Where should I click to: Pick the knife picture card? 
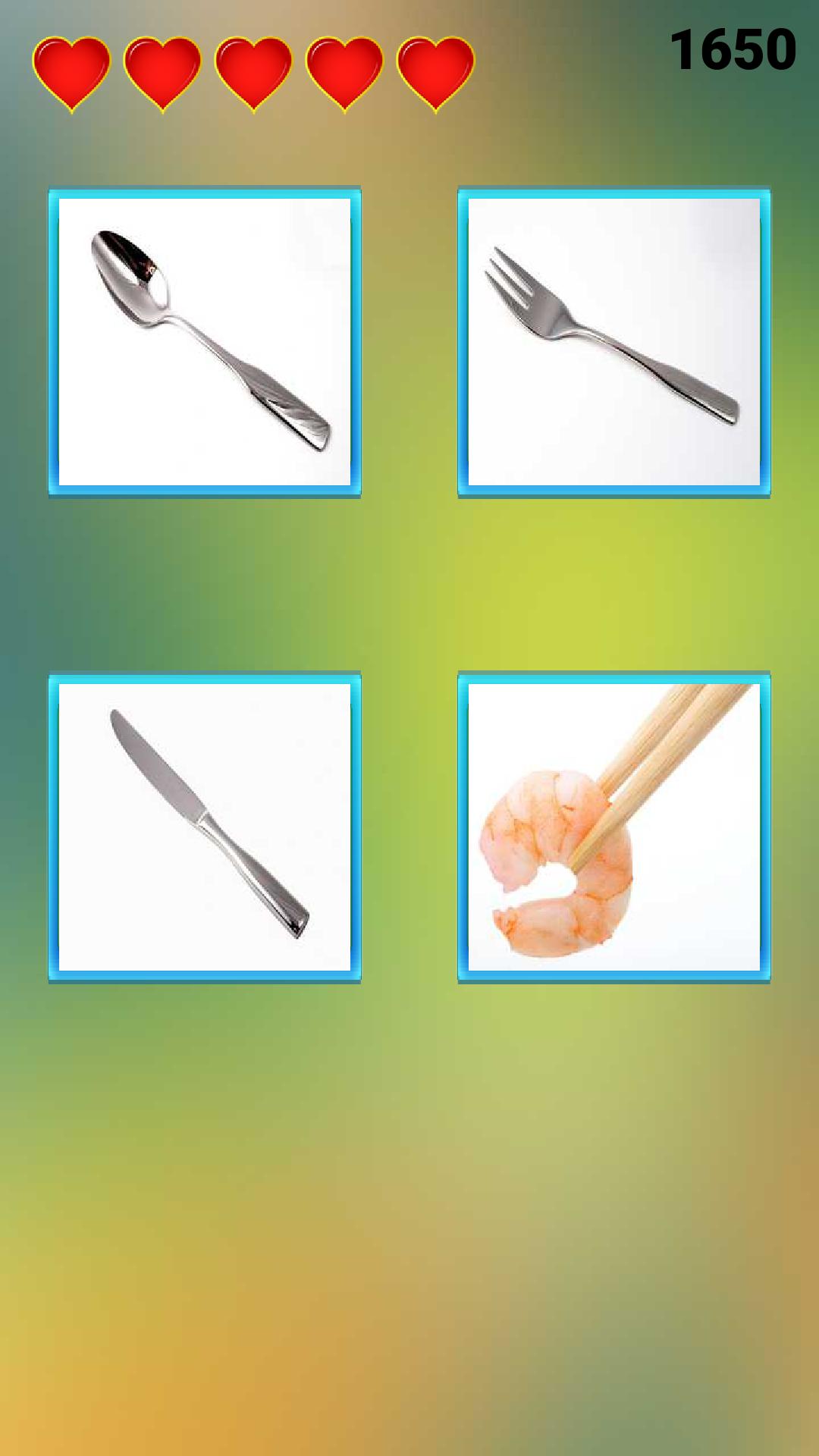click(205, 827)
